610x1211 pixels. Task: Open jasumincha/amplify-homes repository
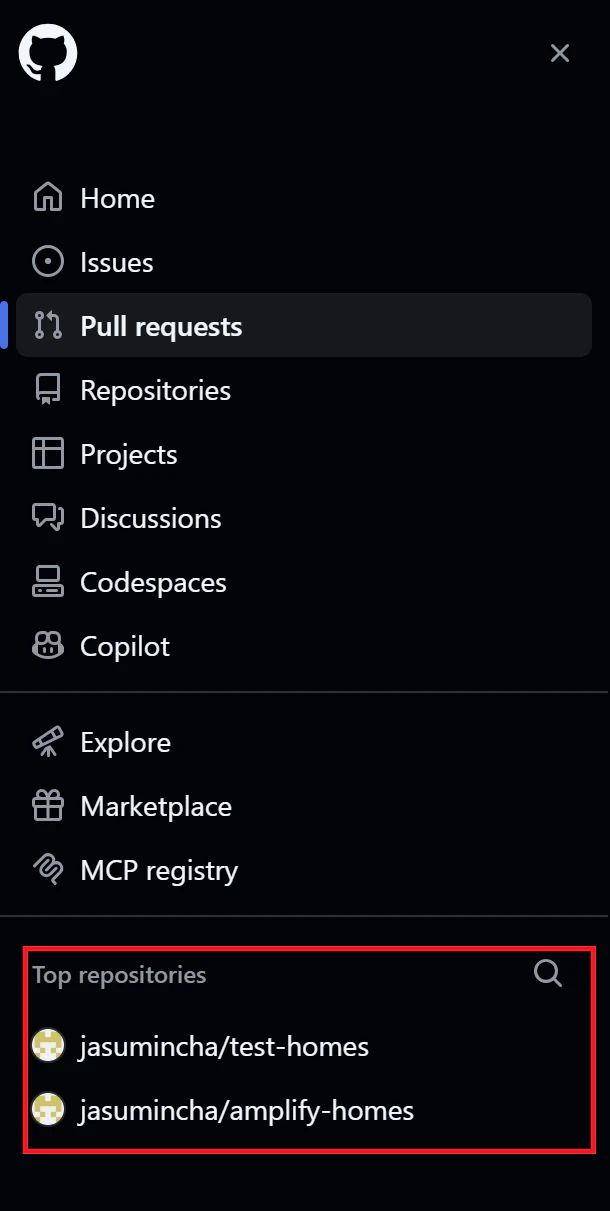coord(246,1111)
